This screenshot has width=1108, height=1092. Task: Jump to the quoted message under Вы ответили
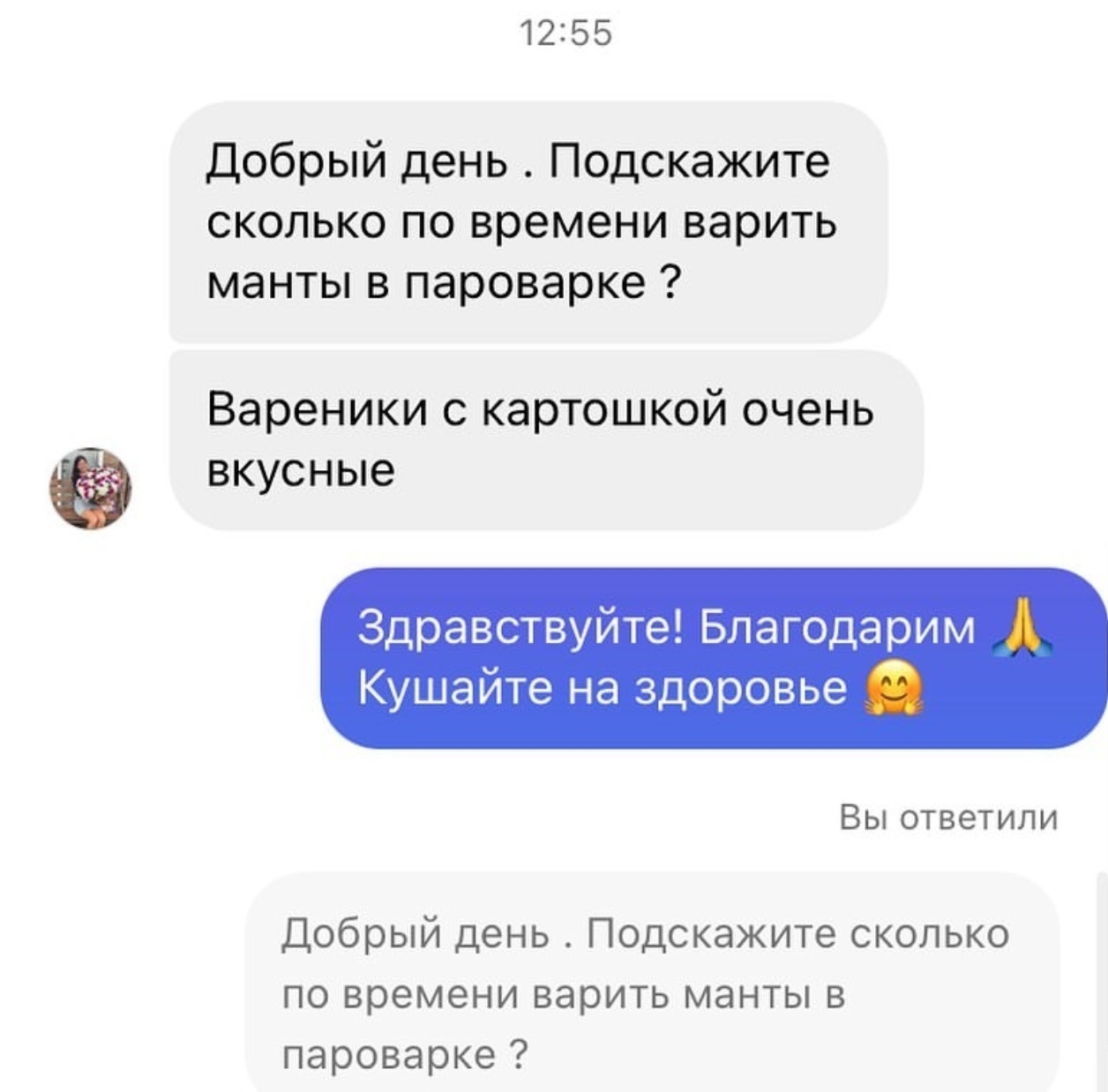point(651,991)
